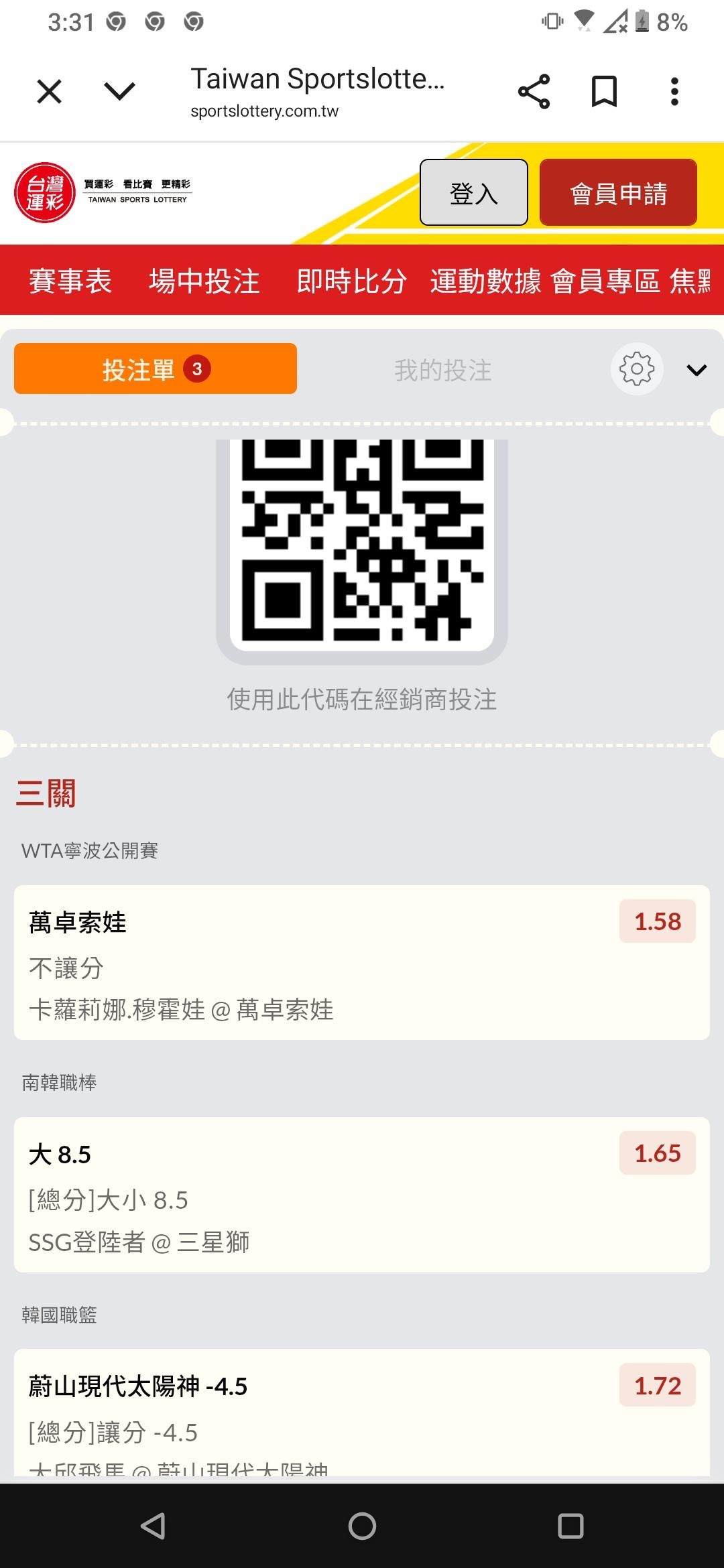Open the browser overflow menu
The image size is (724, 1568).
pyautogui.click(x=674, y=91)
